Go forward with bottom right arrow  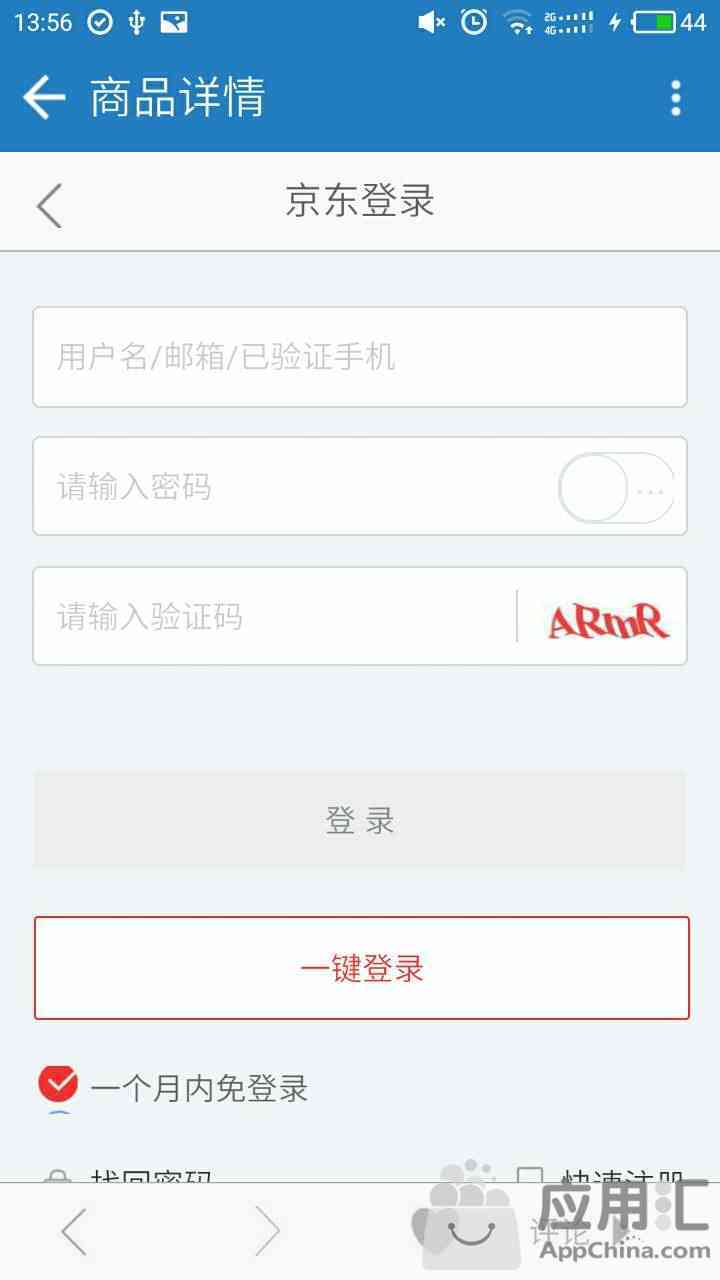[x=266, y=1231]
